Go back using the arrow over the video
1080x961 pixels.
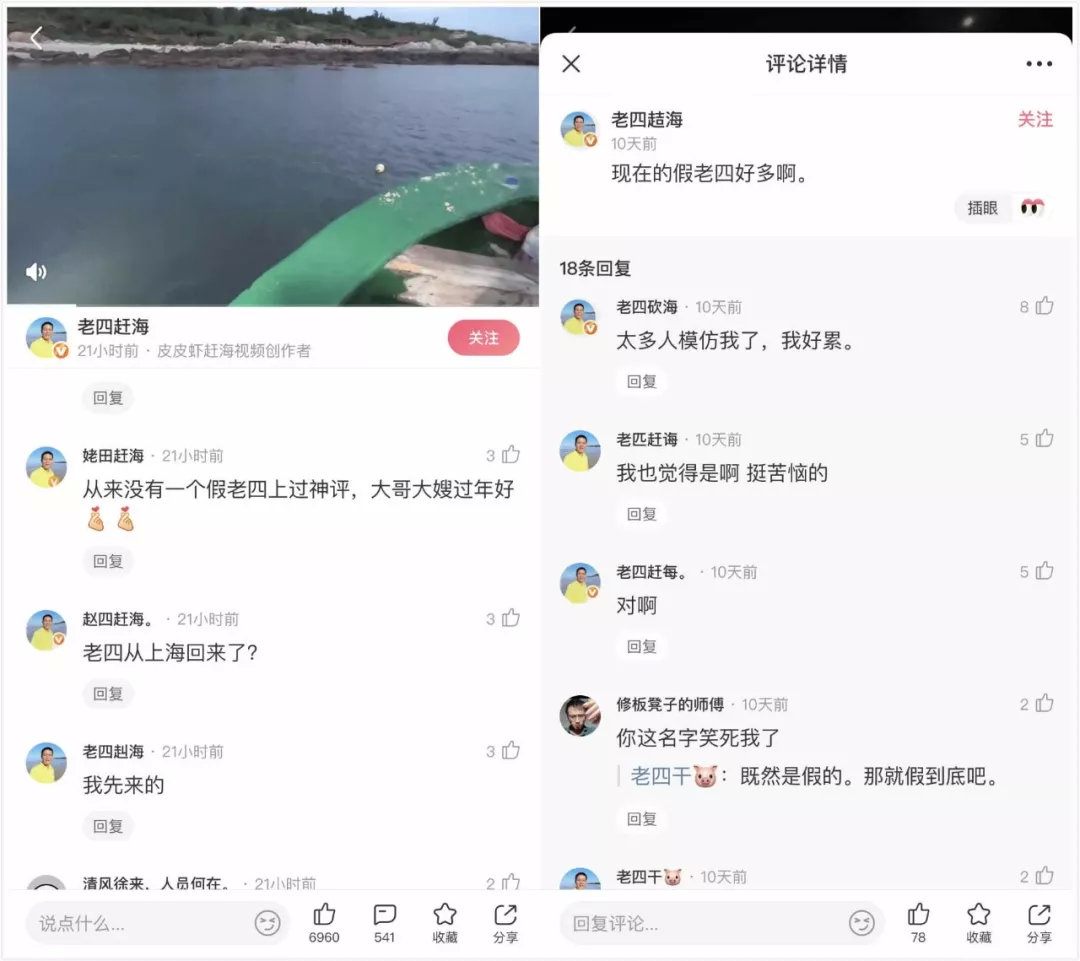pos(36,38)
